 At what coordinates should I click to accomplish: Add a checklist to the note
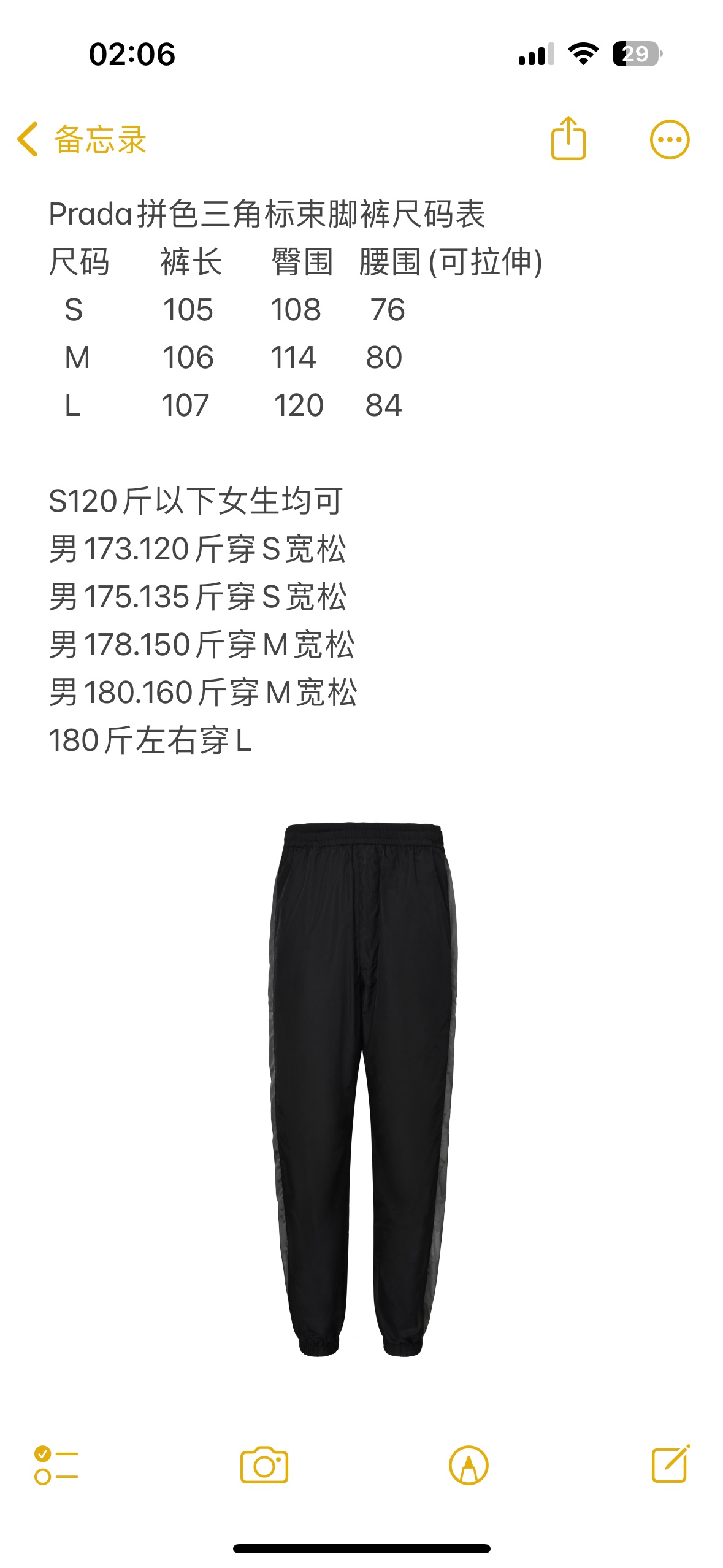point(56,1465)
